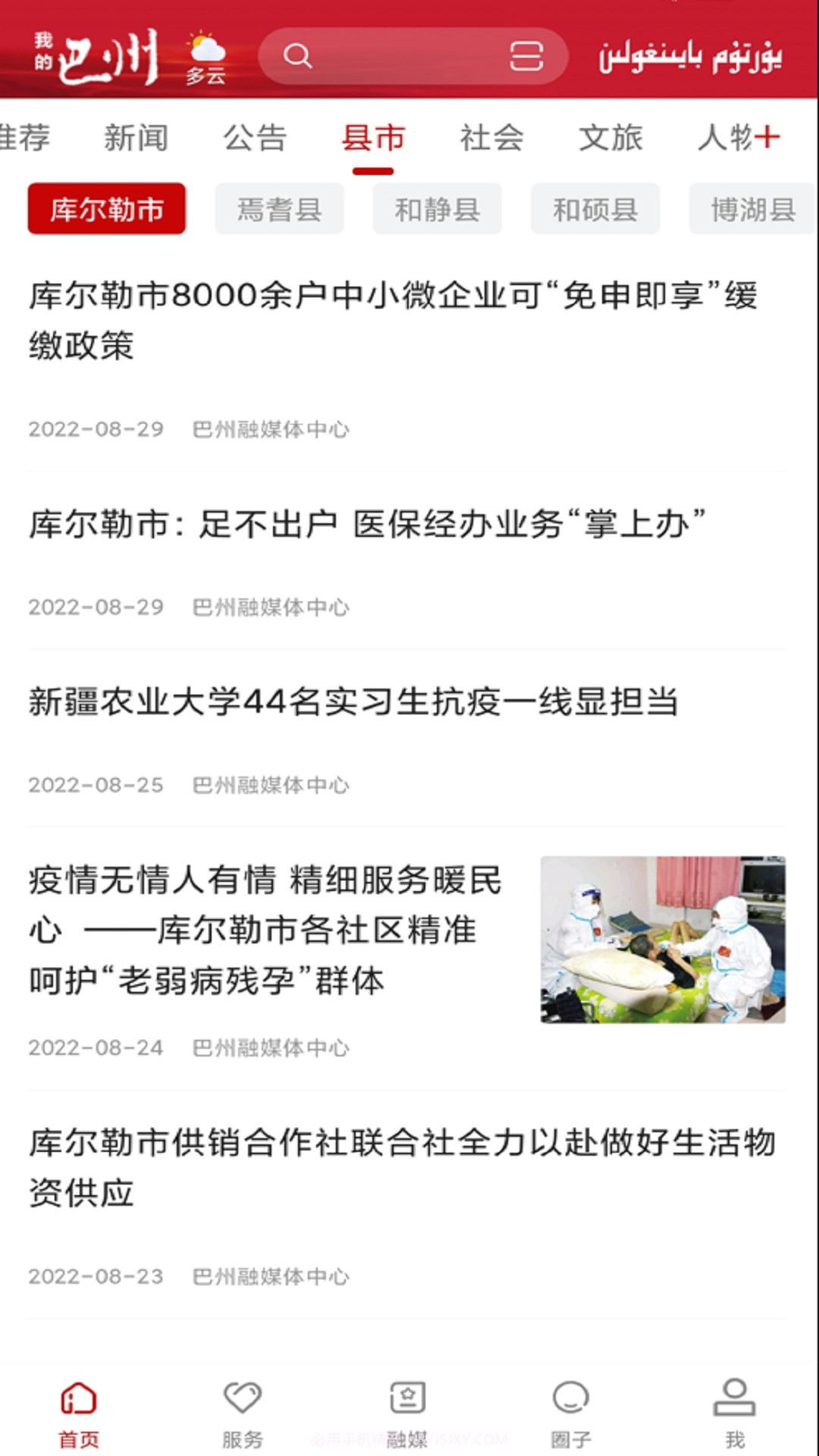Select the 和静县 filter chip
The image size is (819, 1456).
coord(438,210)
